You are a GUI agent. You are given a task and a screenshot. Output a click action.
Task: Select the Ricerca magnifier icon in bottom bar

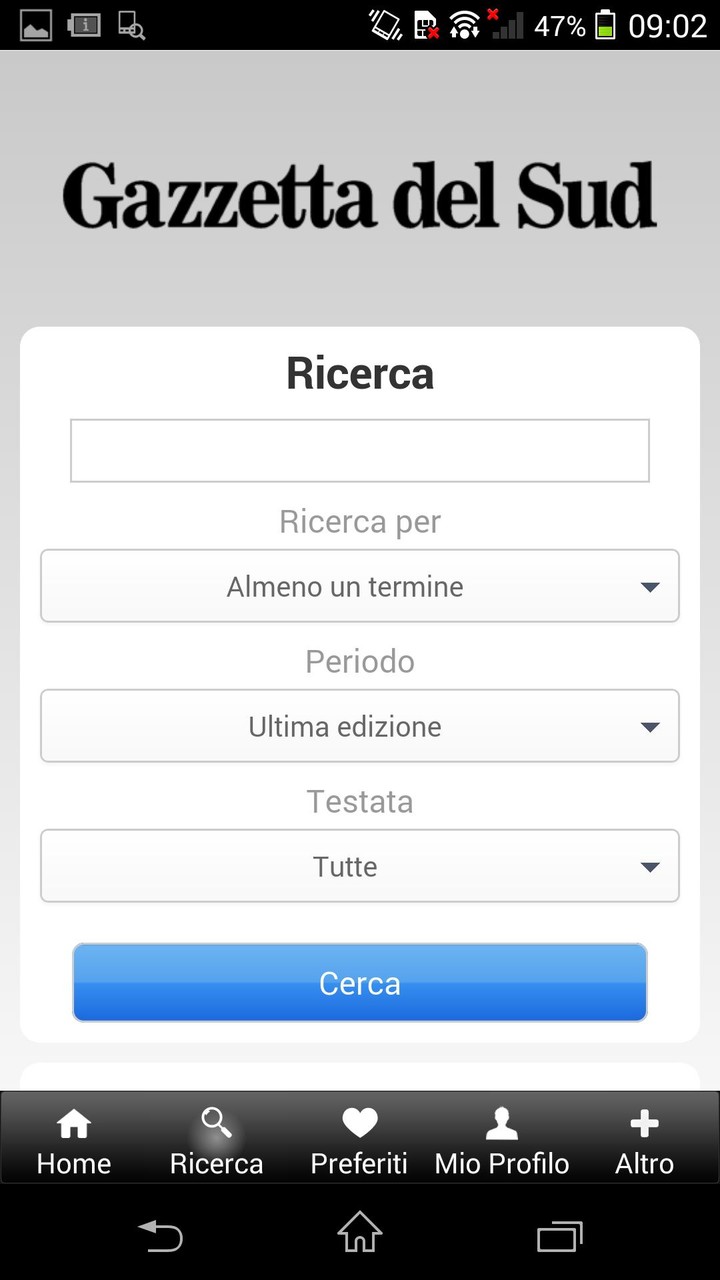[x=216, y=1123]
